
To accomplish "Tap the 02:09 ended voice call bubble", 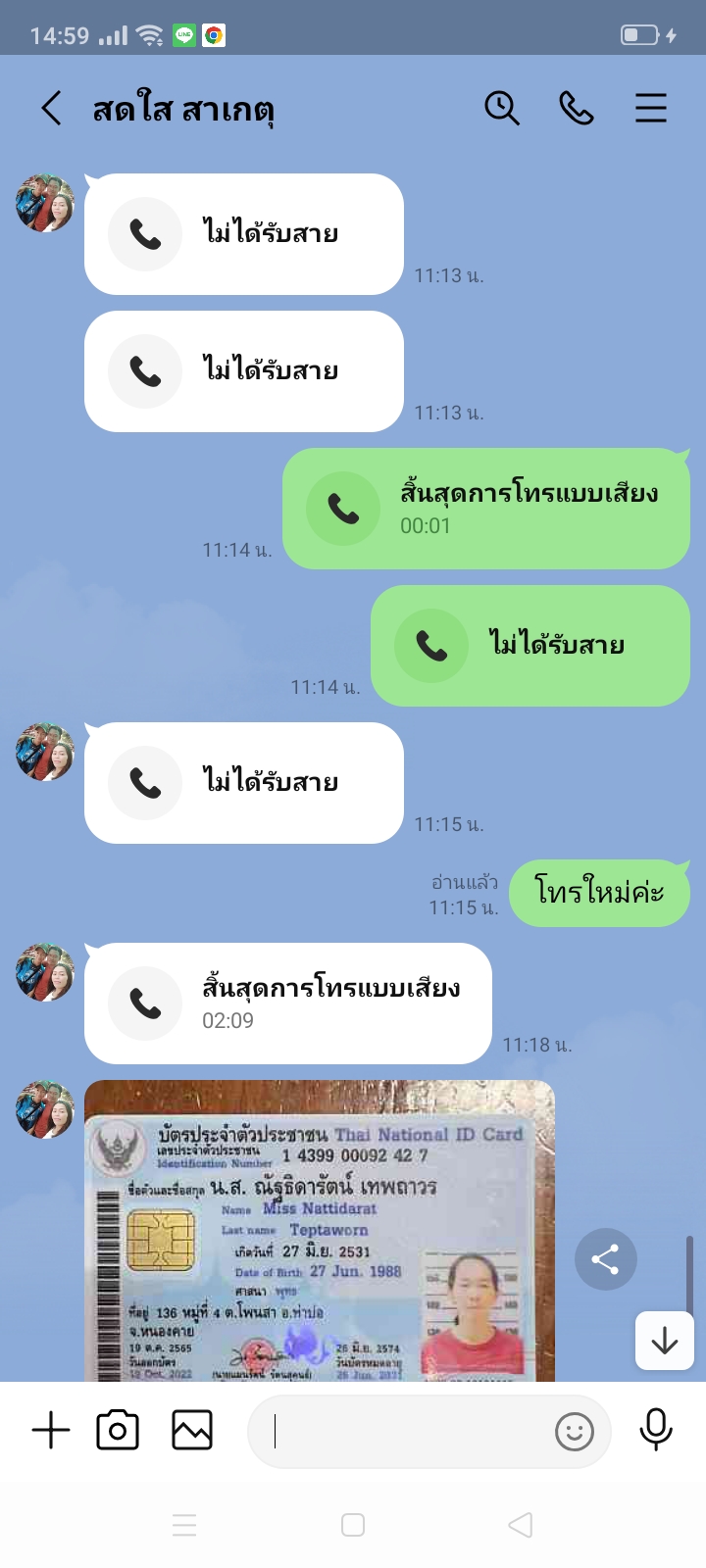I will 287,1003.
